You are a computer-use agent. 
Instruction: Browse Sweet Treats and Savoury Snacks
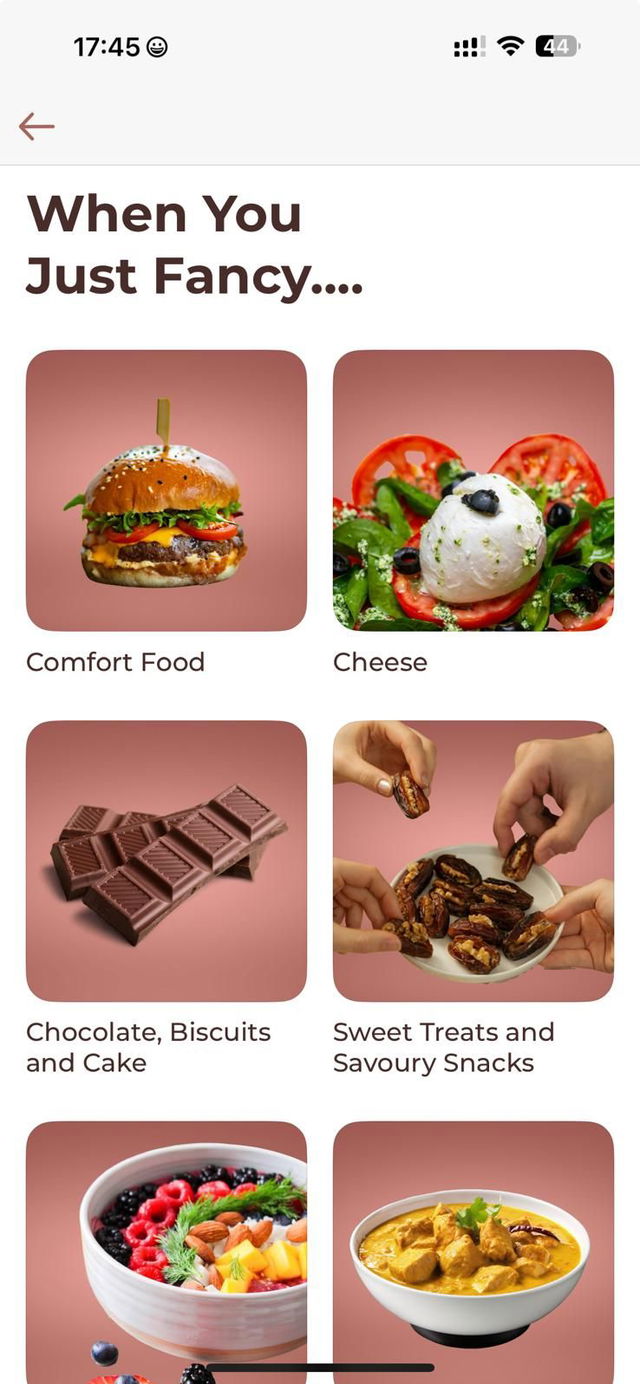[x=473, y=860]
